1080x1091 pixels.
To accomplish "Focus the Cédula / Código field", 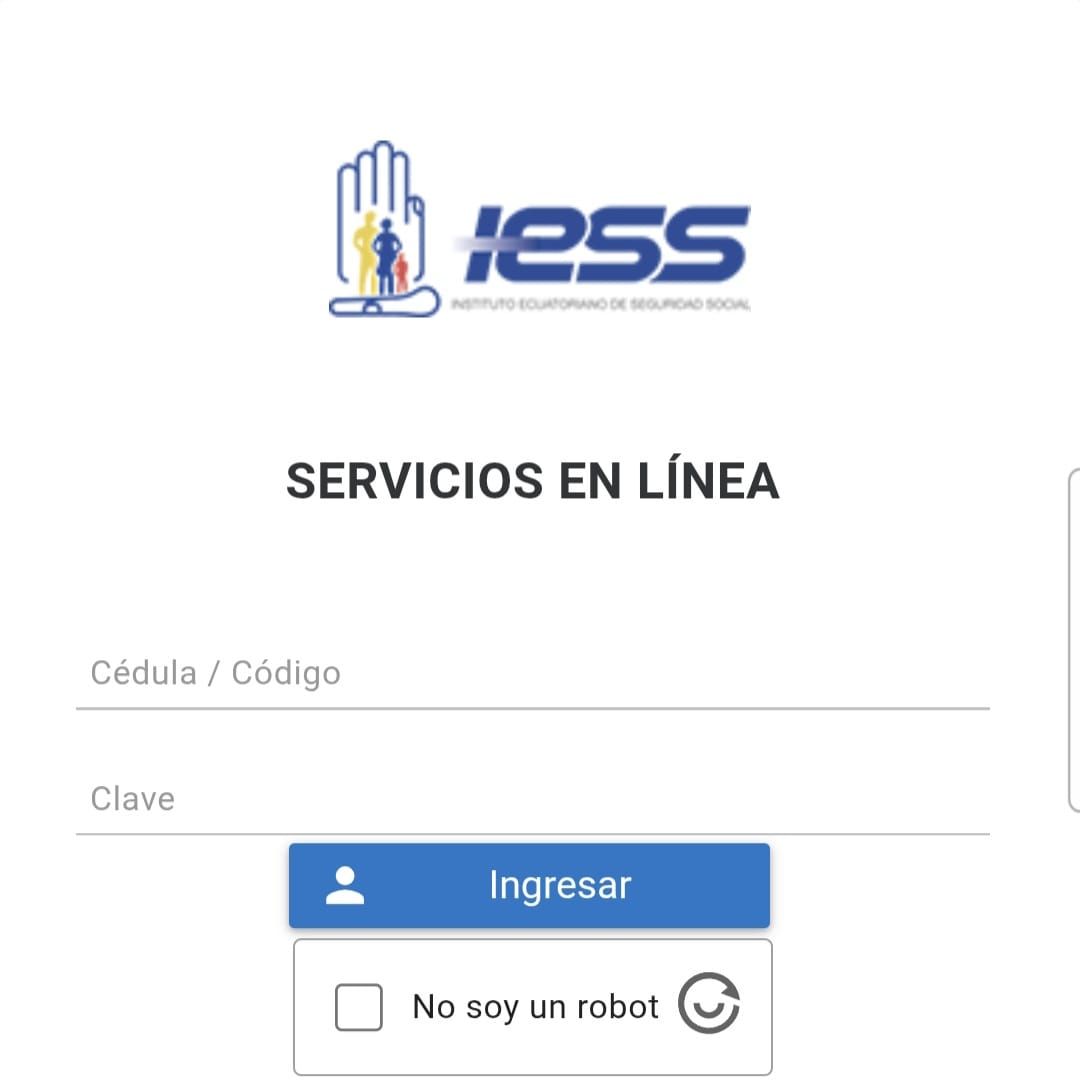I will point(532,673).
